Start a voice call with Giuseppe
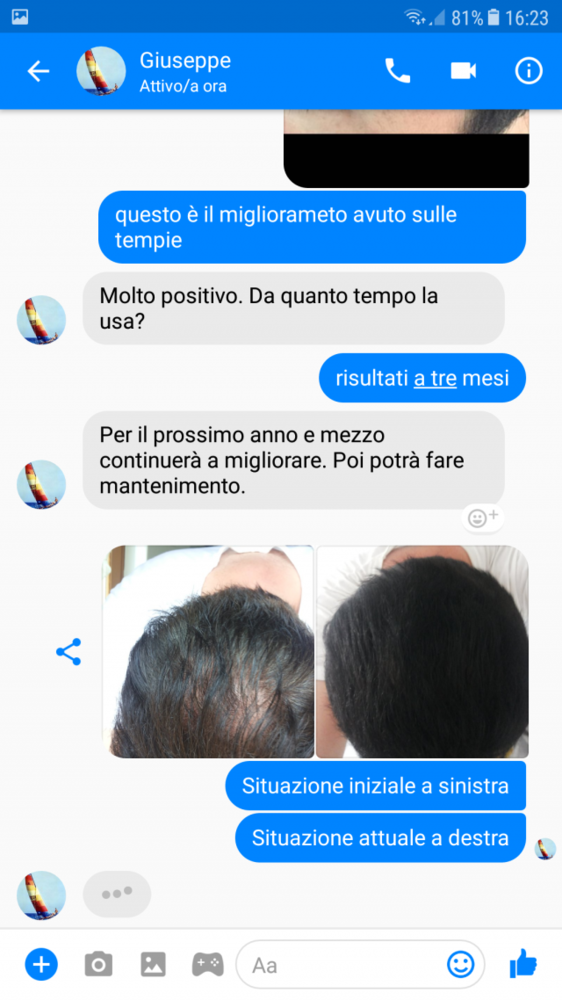Screen dimensions: 562x1000 tap(397, 71)
